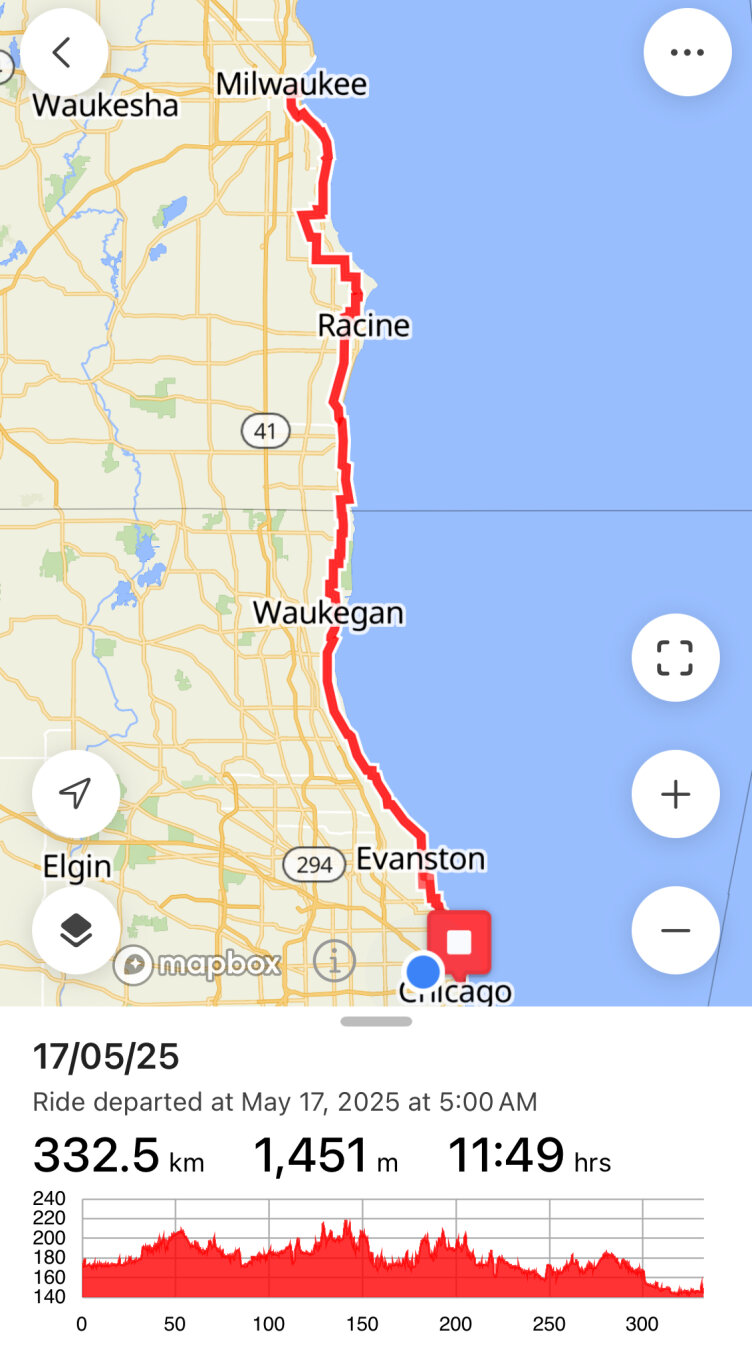Center map on my current location
This screenshot has height=1350, width=752.
76,794
